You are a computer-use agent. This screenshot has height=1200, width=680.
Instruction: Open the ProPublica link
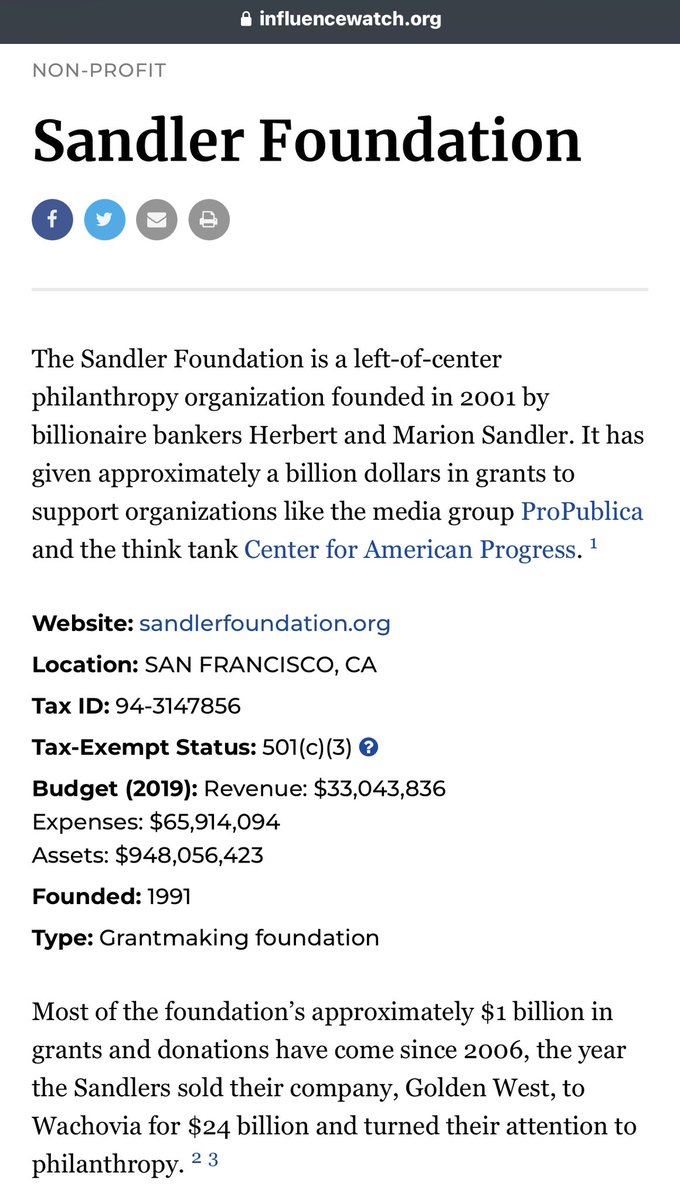pos(581,512)
